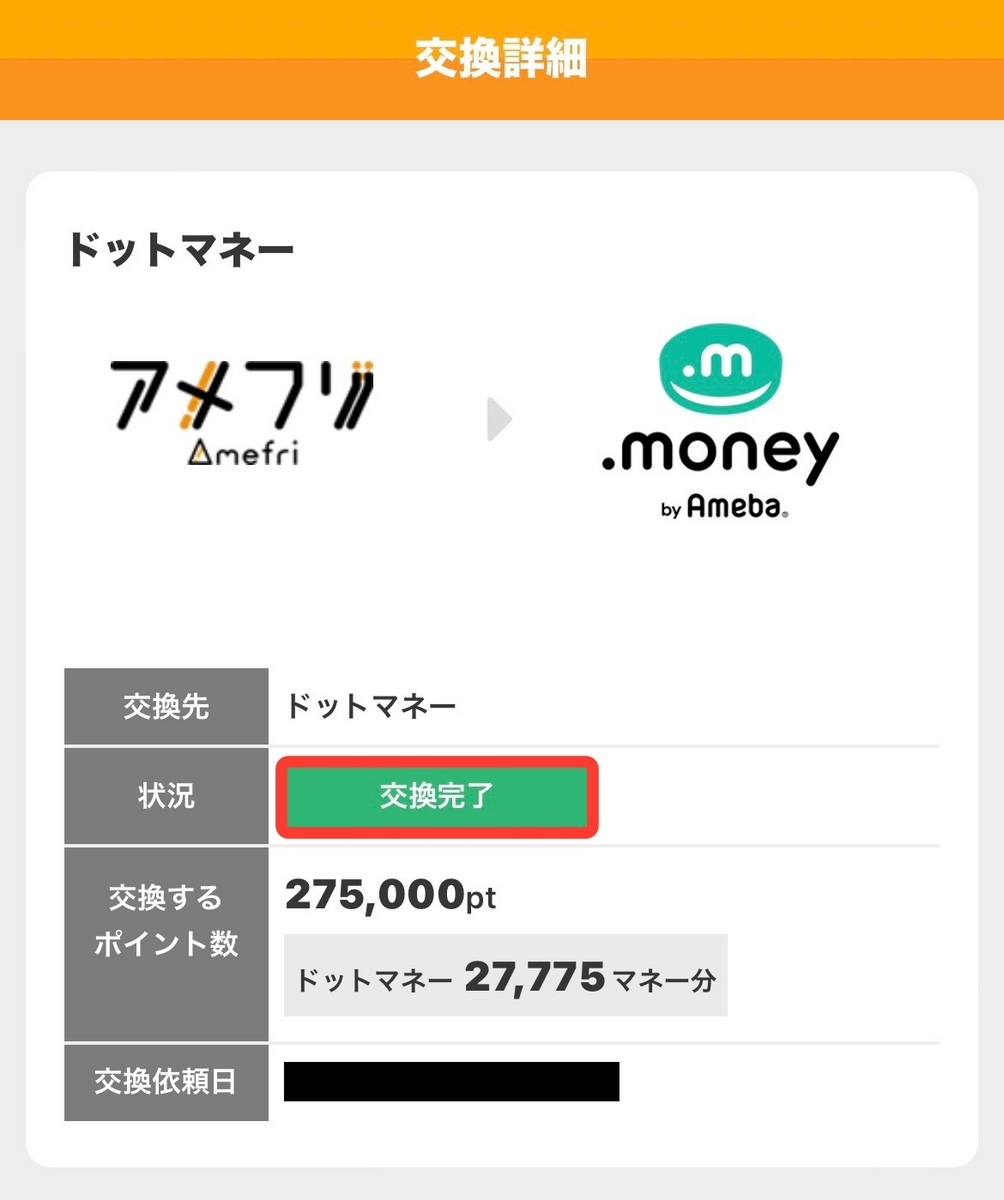Click the 交換完了 status badge
Image resolution: width=1004 pixels, height=1200 pixels.
pyautogui.click(x=436, y=796)
